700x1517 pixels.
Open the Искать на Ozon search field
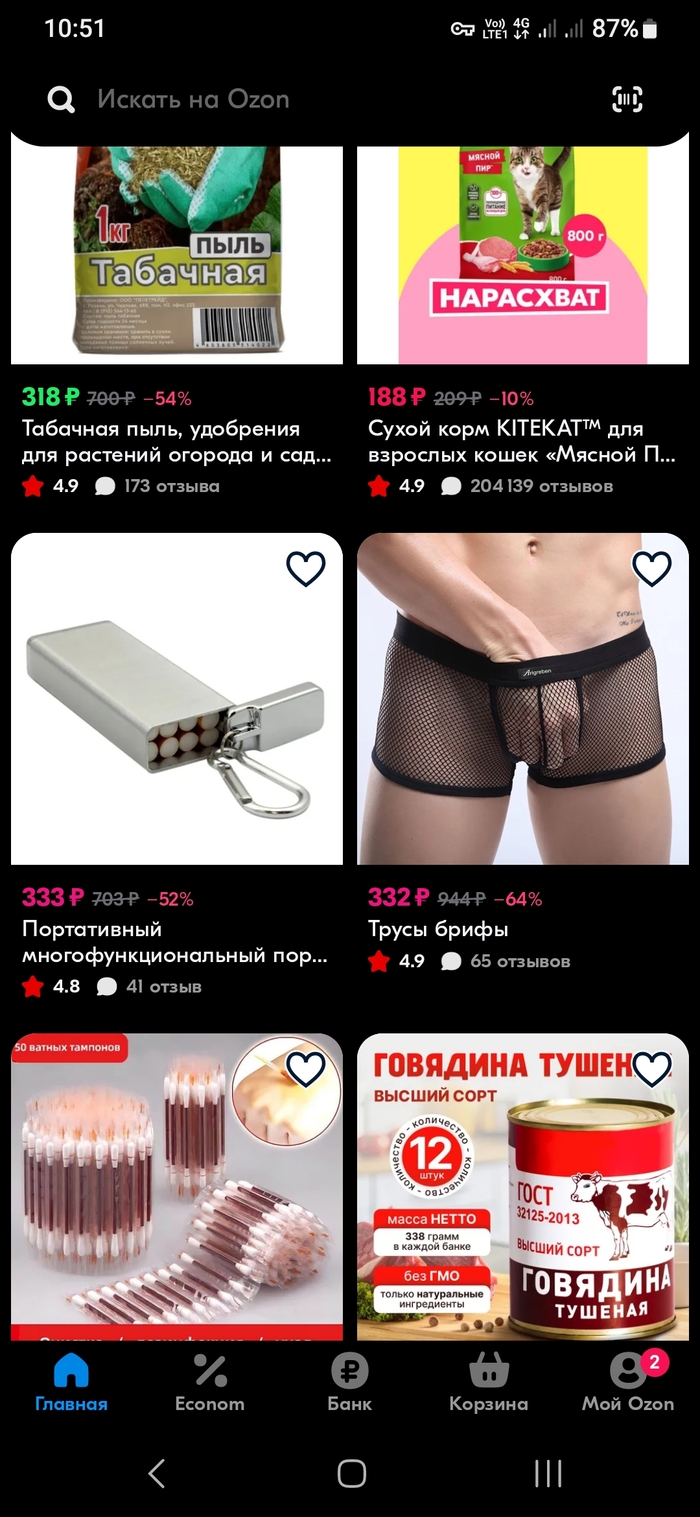[x=300, y=99]
